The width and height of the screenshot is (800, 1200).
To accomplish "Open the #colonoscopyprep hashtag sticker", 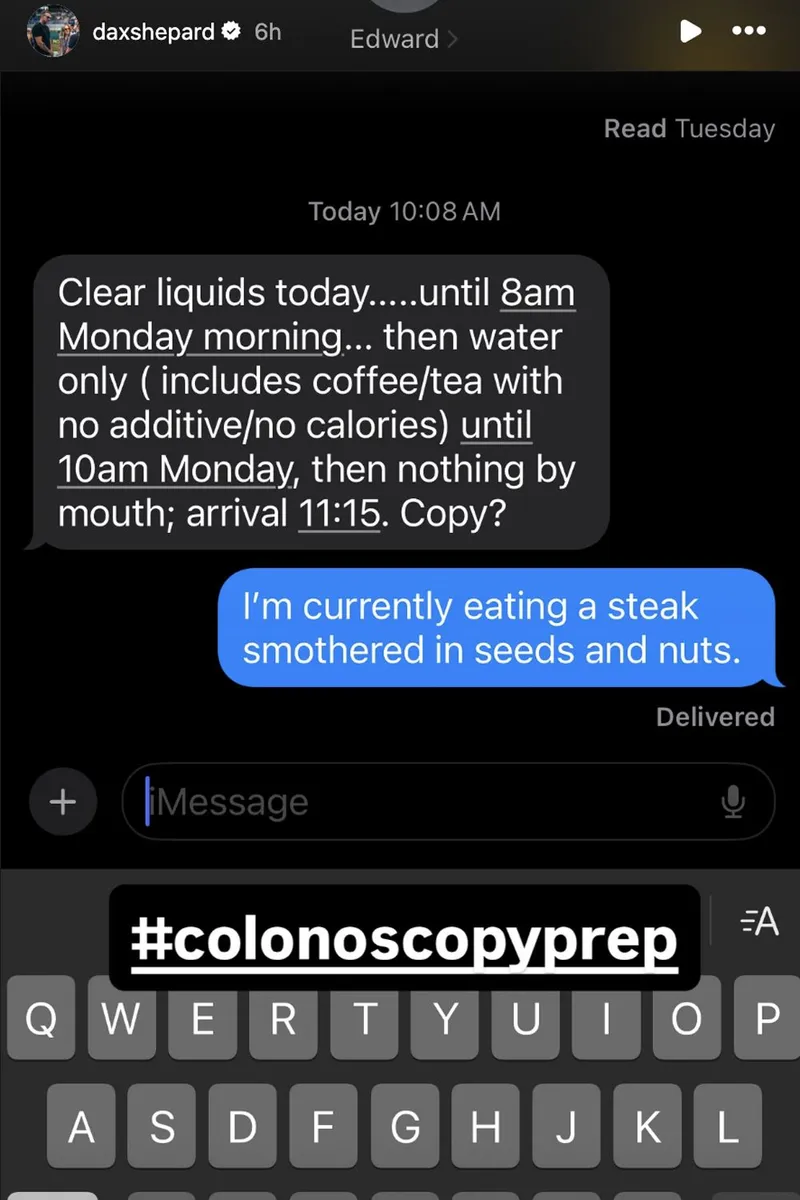I will point(404,938).
